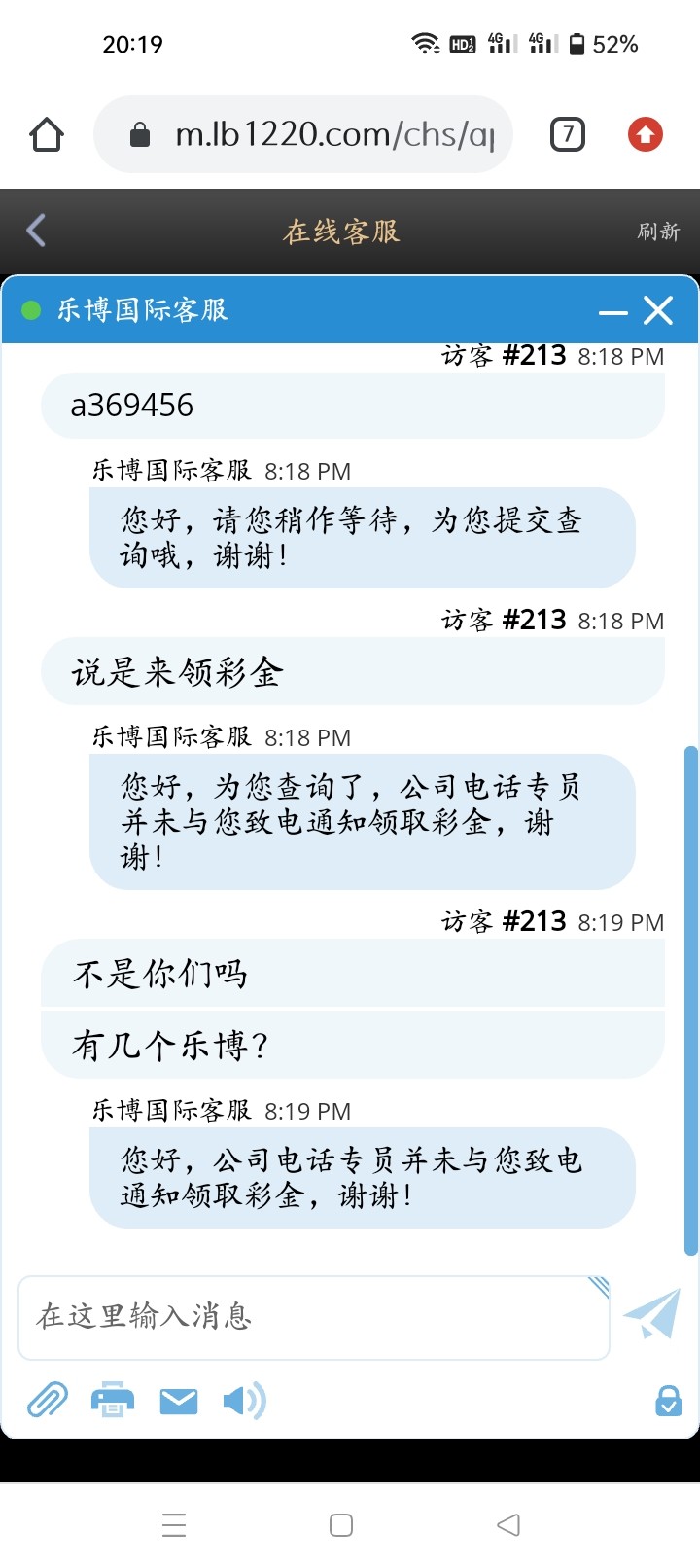Minimize the 乐博国际客服 chat window
The image size is (700, 1568).
[612, 313]
